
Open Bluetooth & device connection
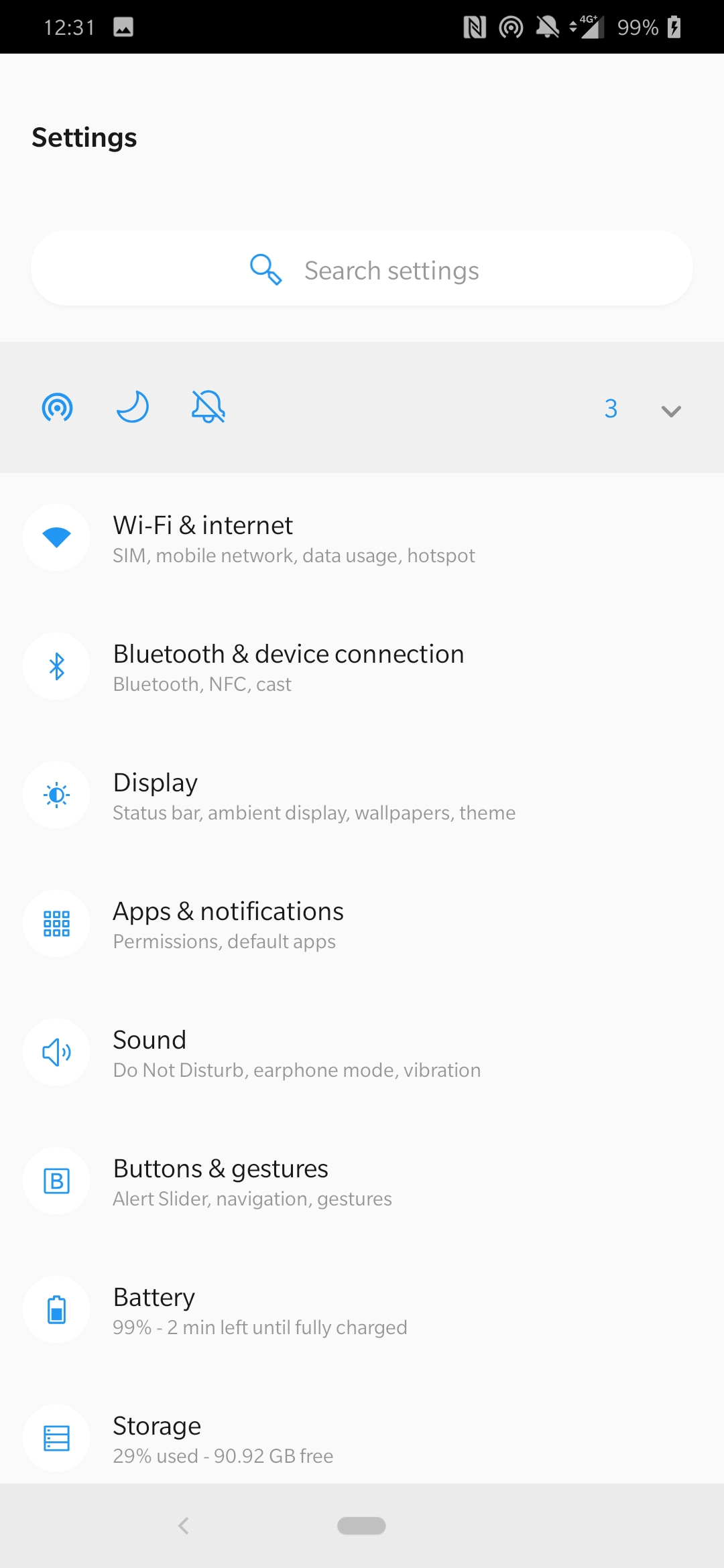coord(362,667)
